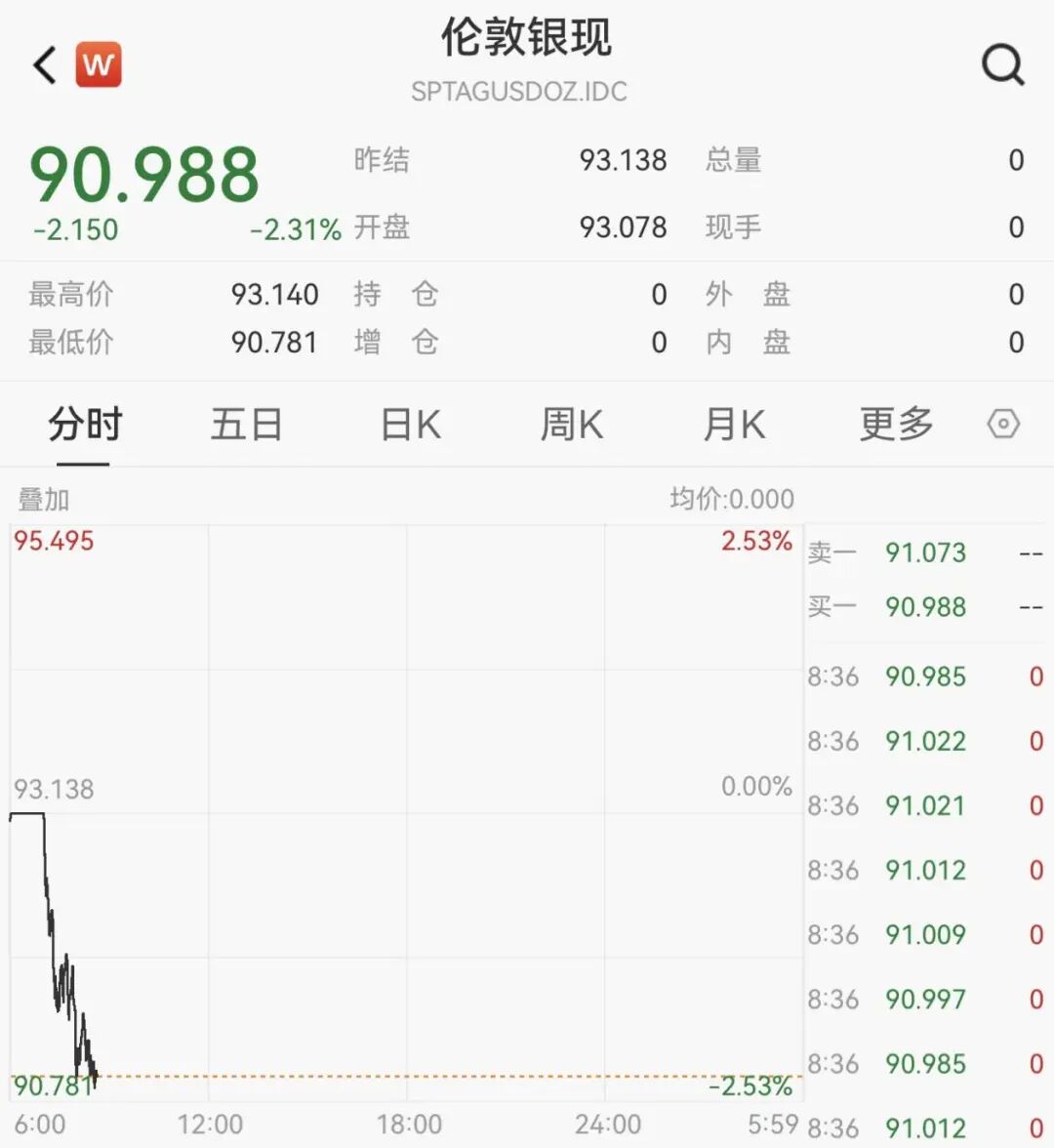The height and width of the screenshot is (1148, 1054).
Task: Expand the 更多 more options menu
Action: [895, 424]
